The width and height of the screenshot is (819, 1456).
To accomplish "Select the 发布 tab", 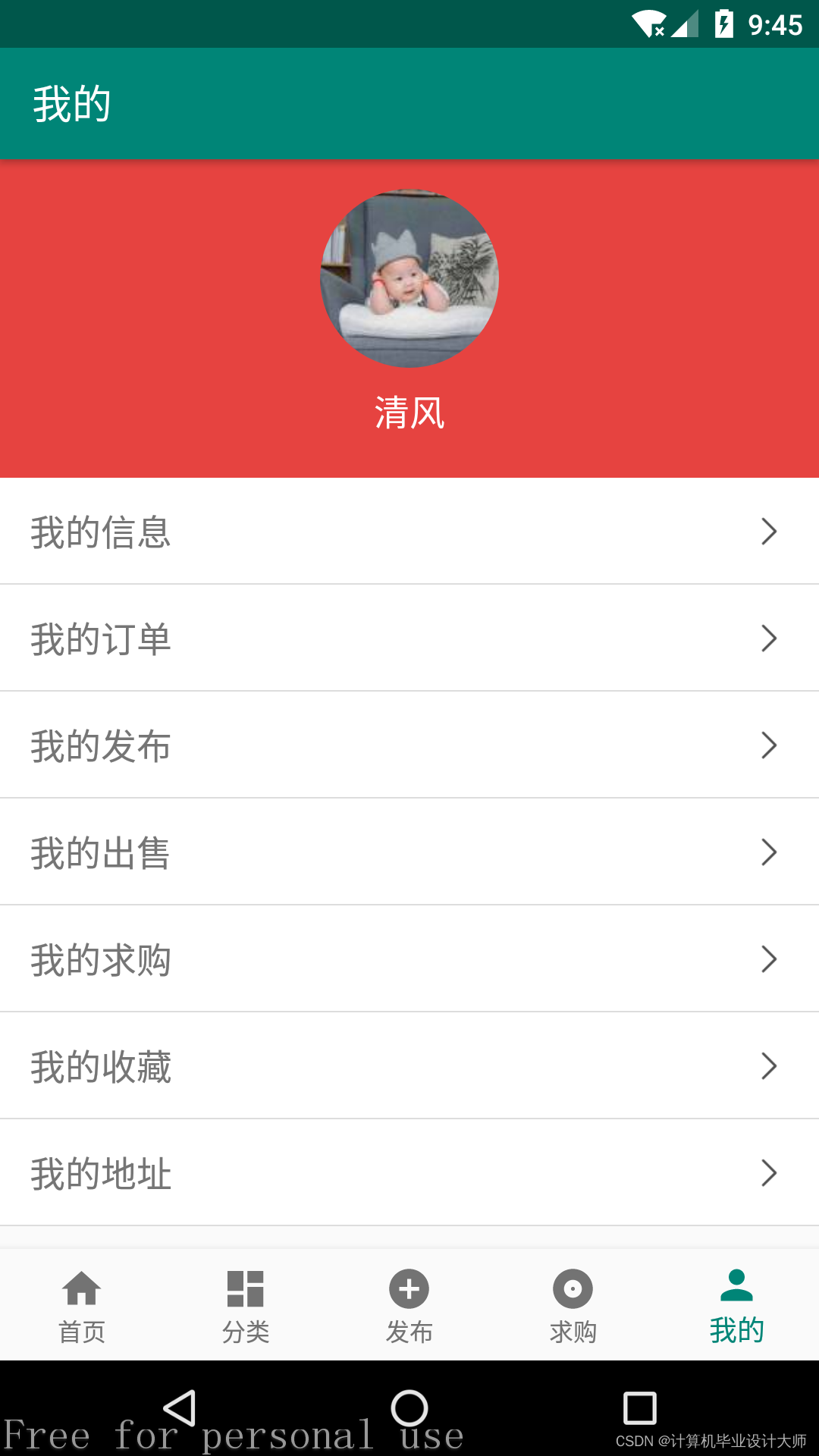I will pyautogui.click(x=409, y=1306).
